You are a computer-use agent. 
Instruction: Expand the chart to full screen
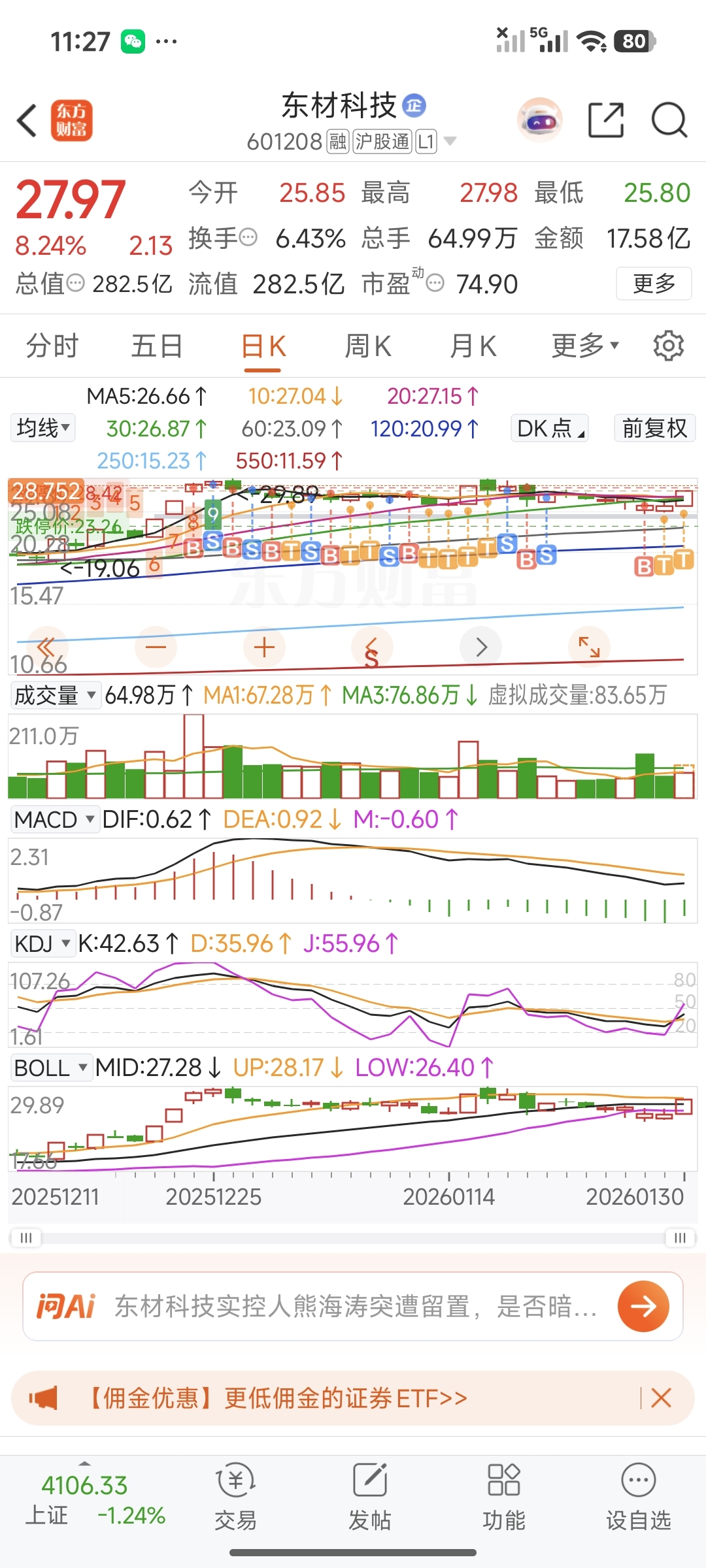(x=589, y=647)
